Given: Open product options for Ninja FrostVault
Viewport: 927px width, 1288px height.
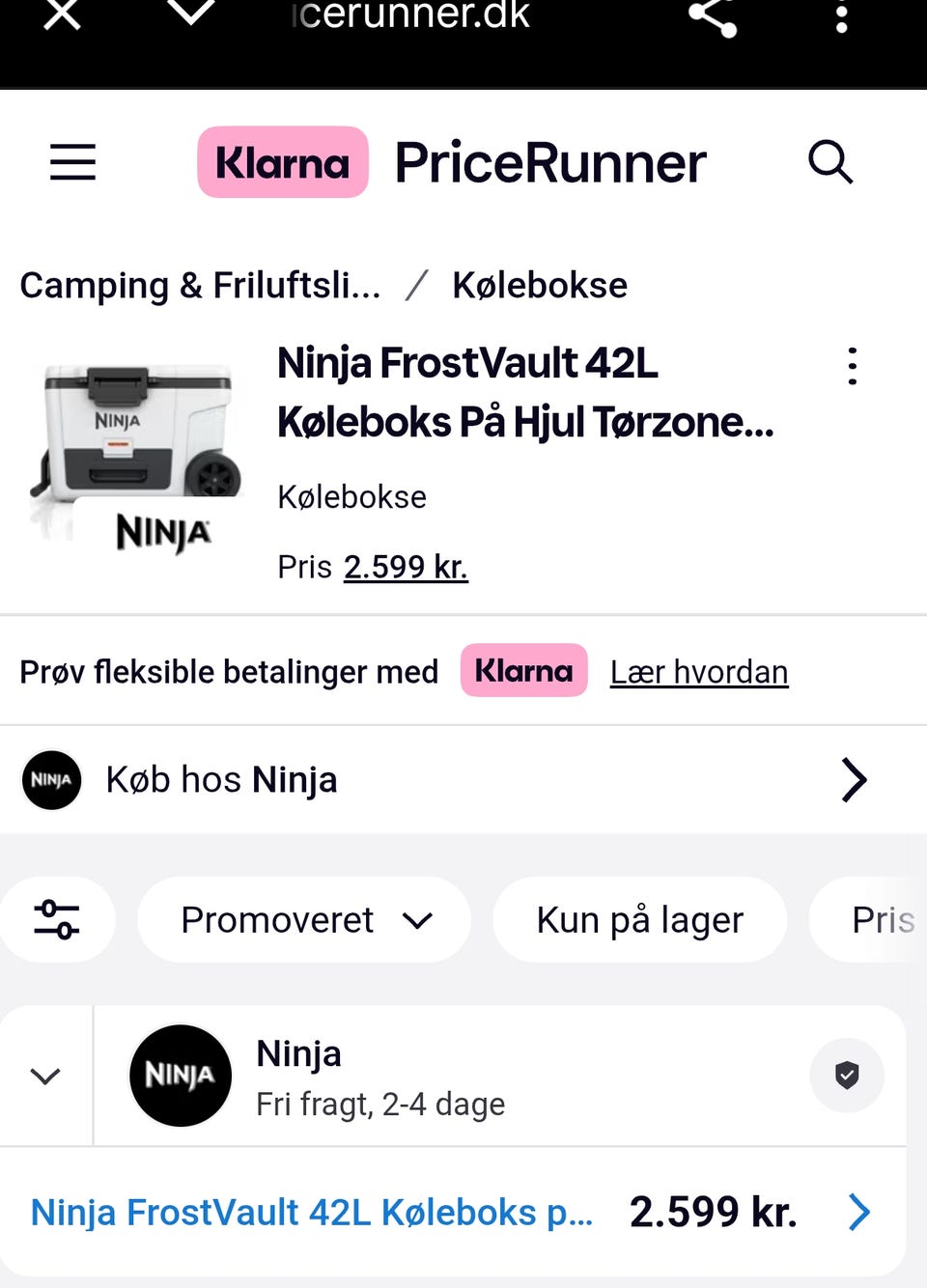Looking at the screenshot, I should 852,367.
